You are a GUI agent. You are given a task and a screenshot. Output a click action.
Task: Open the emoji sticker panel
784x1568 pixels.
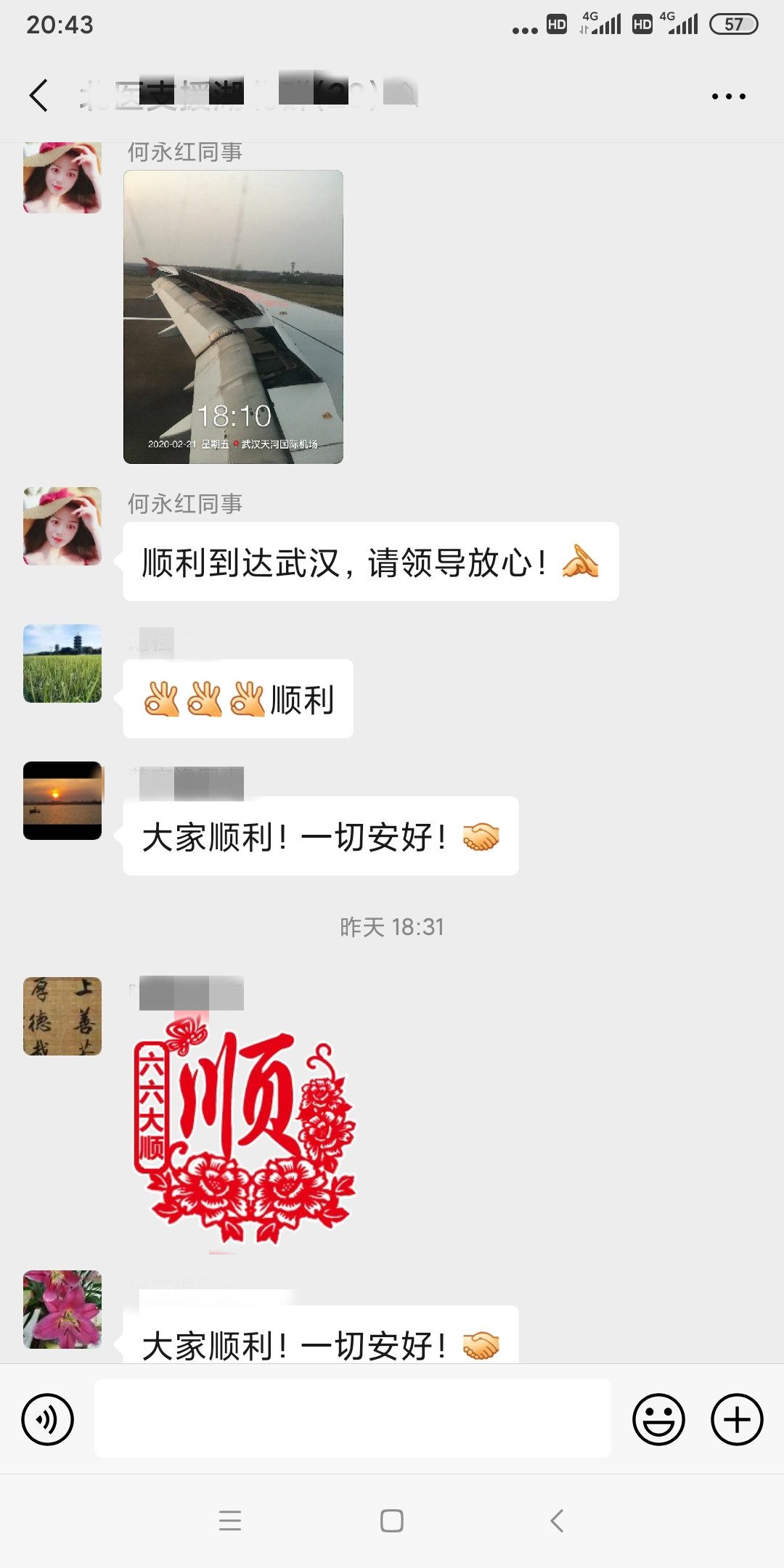pos(658,1419)
